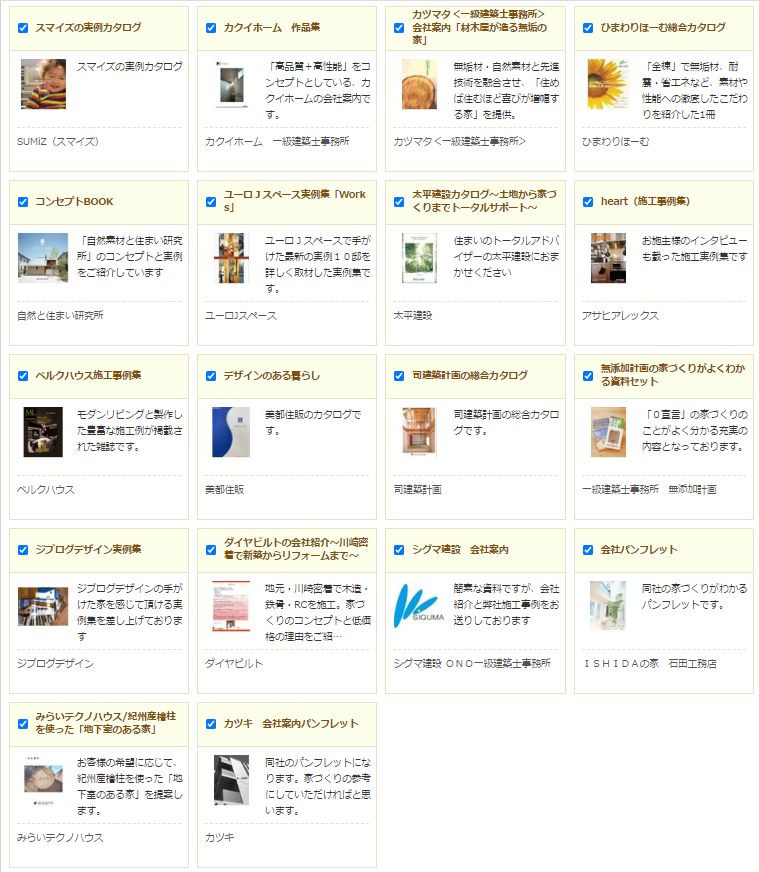Deselect みらいテクノハウス 地下室のある家 checkbox
The width and height of the screenshot is (759, 872).
tap(23, 724)
